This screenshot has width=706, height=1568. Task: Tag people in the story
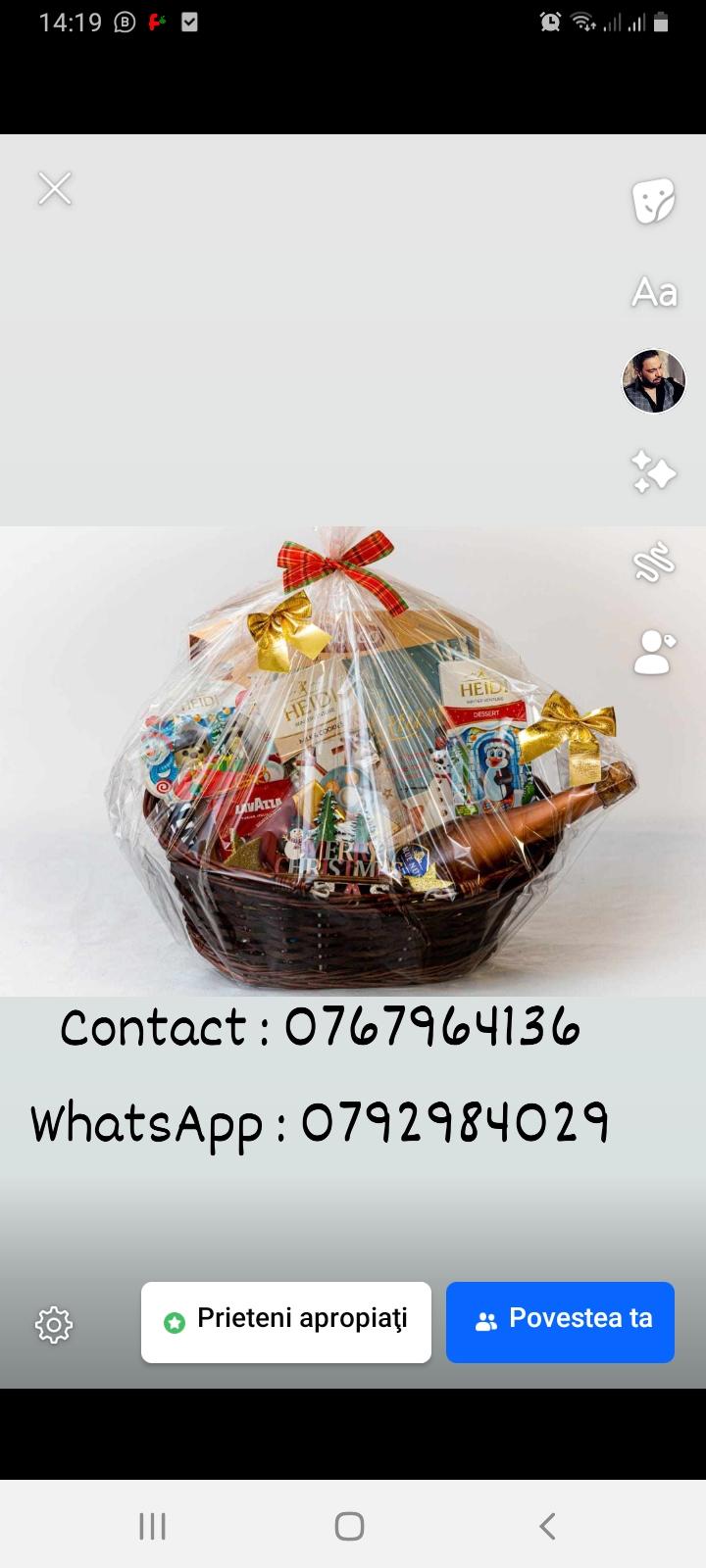[654, 653]
